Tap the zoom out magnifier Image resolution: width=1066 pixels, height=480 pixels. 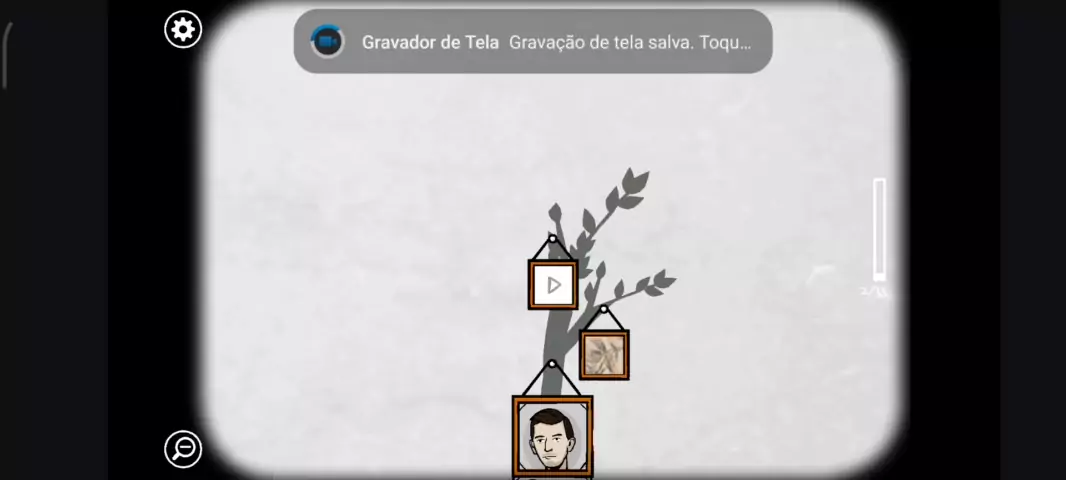point(183,449)
